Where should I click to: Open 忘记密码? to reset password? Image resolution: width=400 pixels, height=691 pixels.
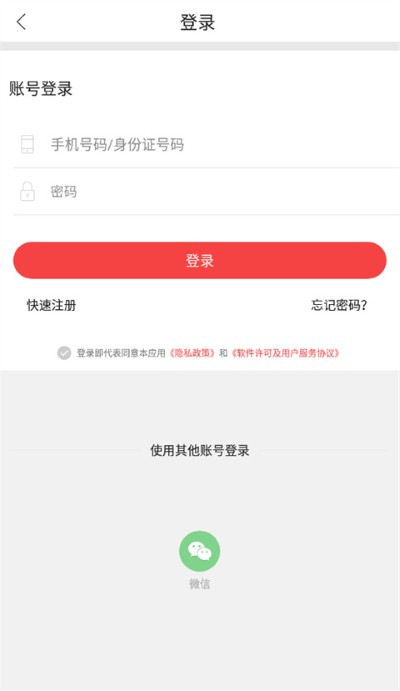tap(339, 305)
